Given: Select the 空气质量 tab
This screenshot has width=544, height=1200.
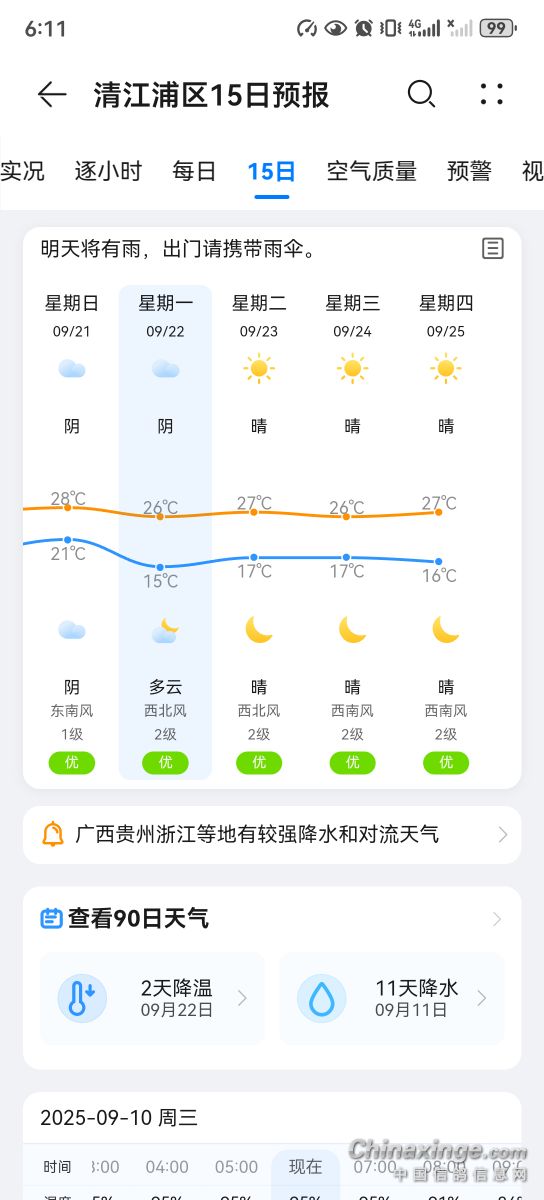Looking at the screenshot, I should pos(371,171).
